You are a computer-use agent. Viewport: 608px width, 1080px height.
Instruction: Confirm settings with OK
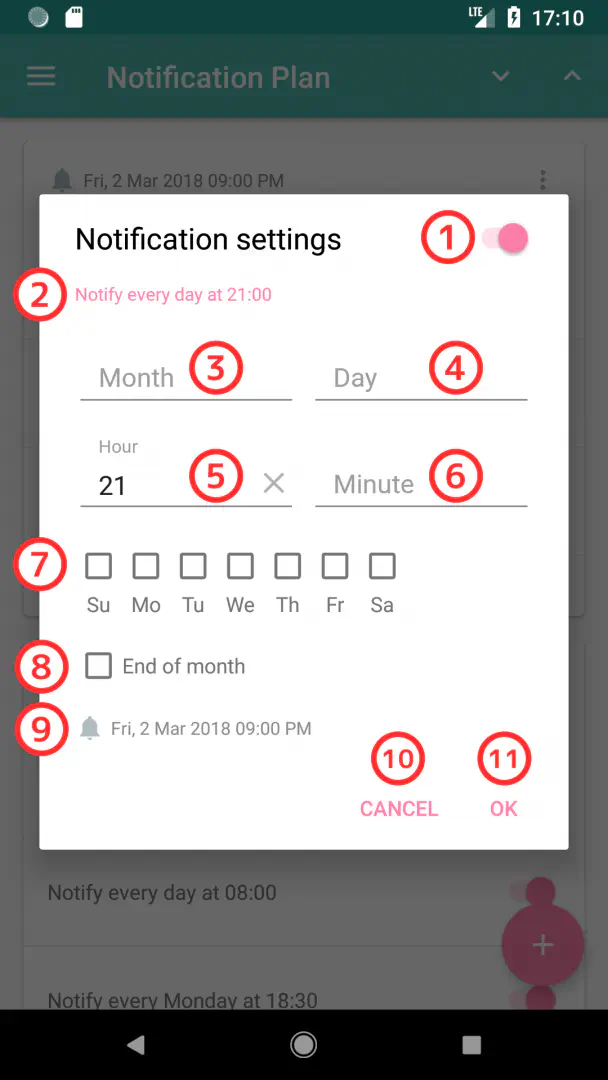pyautogui.click(x=503, y=809)
